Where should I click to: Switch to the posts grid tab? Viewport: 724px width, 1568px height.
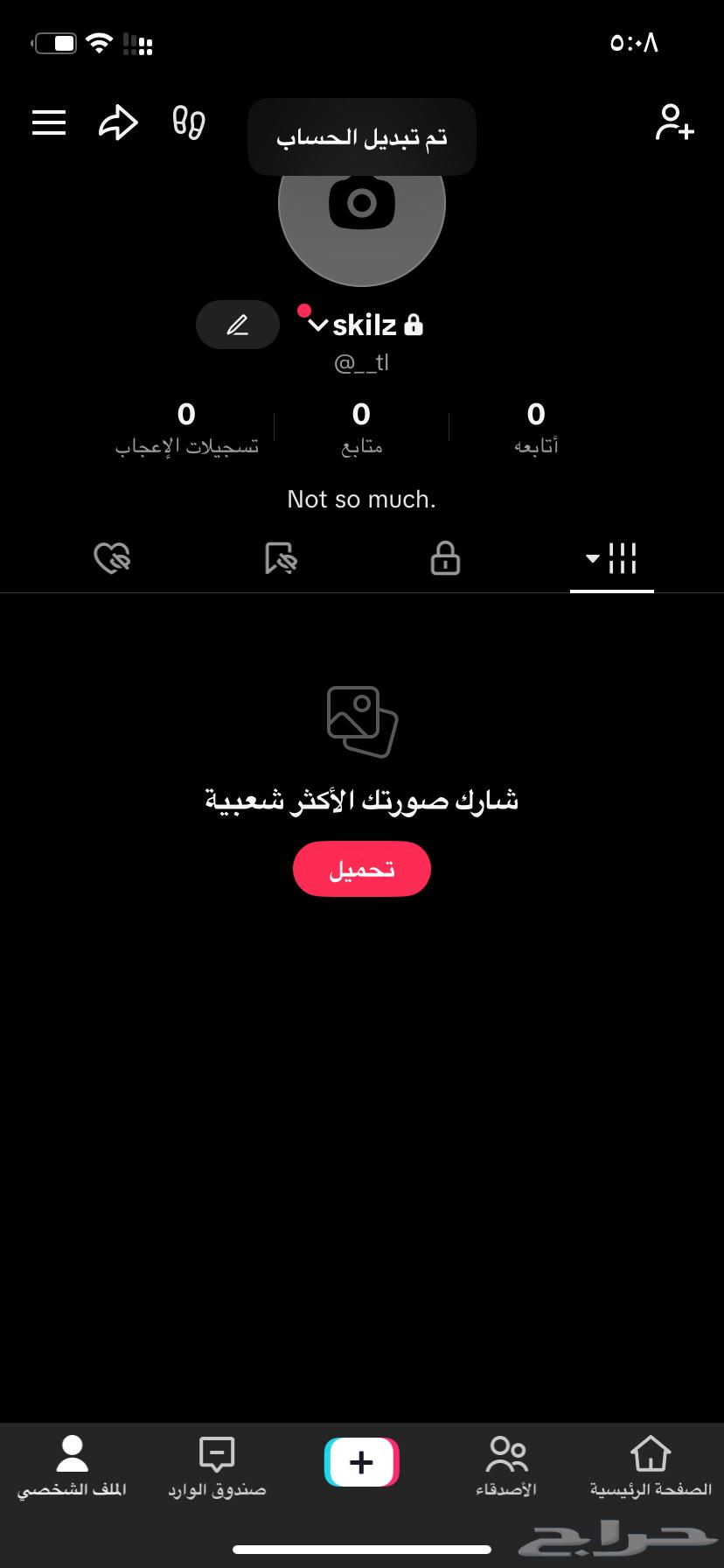pos(623,557)
